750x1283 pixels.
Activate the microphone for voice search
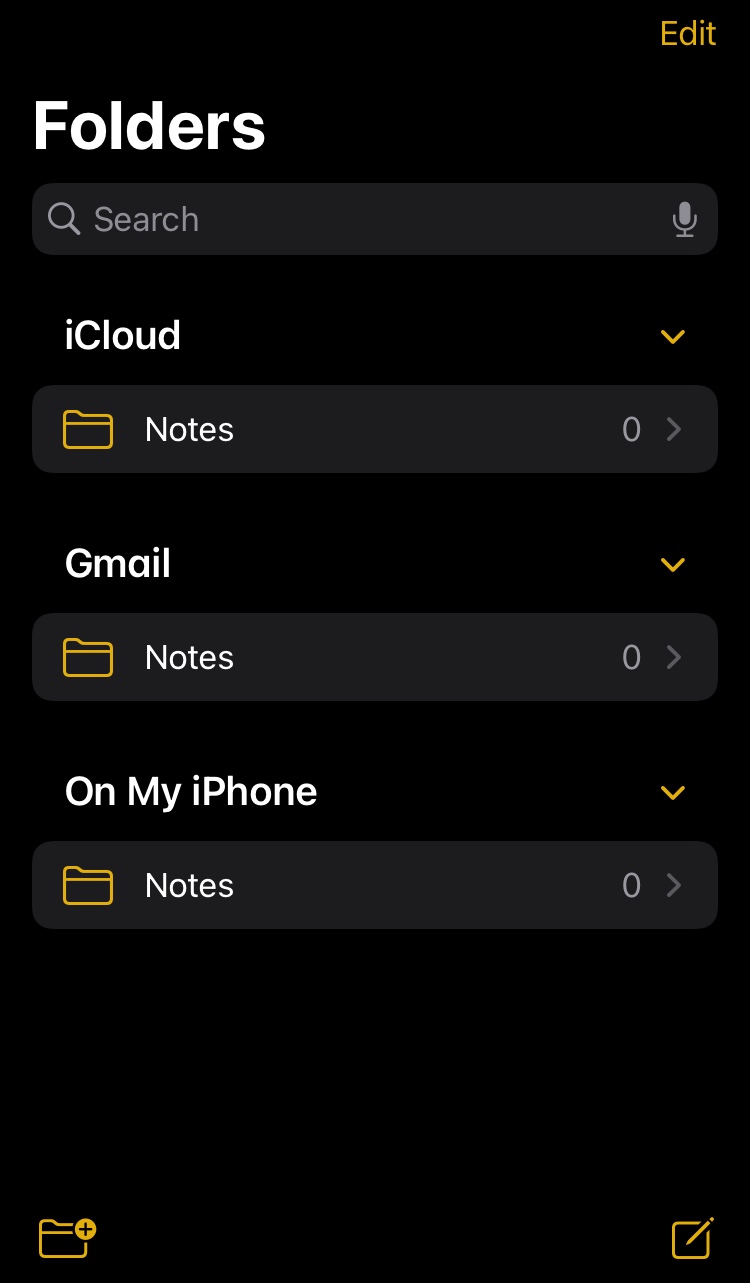pos(684,219)
